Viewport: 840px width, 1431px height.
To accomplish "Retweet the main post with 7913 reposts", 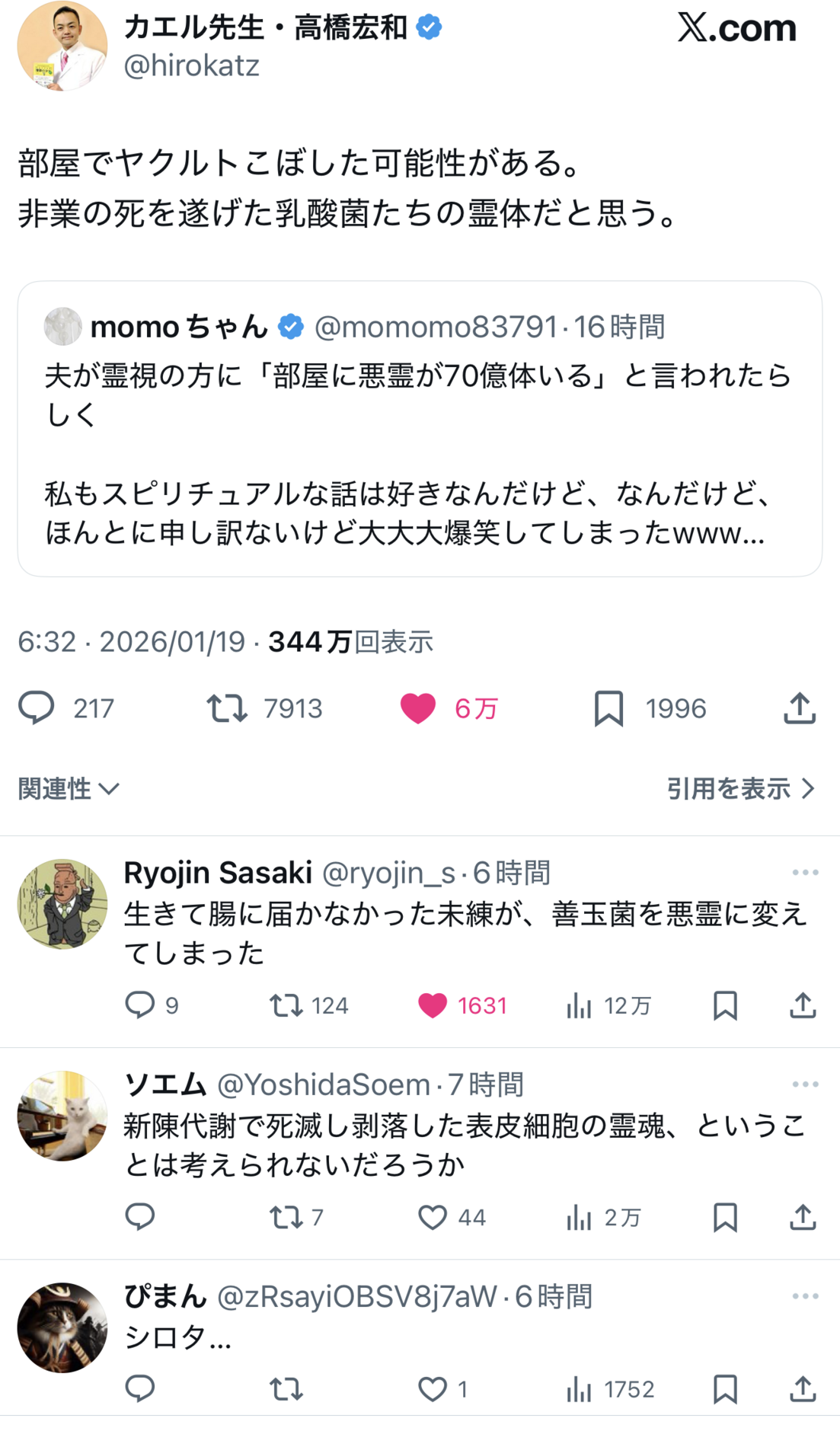I will (227, 708).
